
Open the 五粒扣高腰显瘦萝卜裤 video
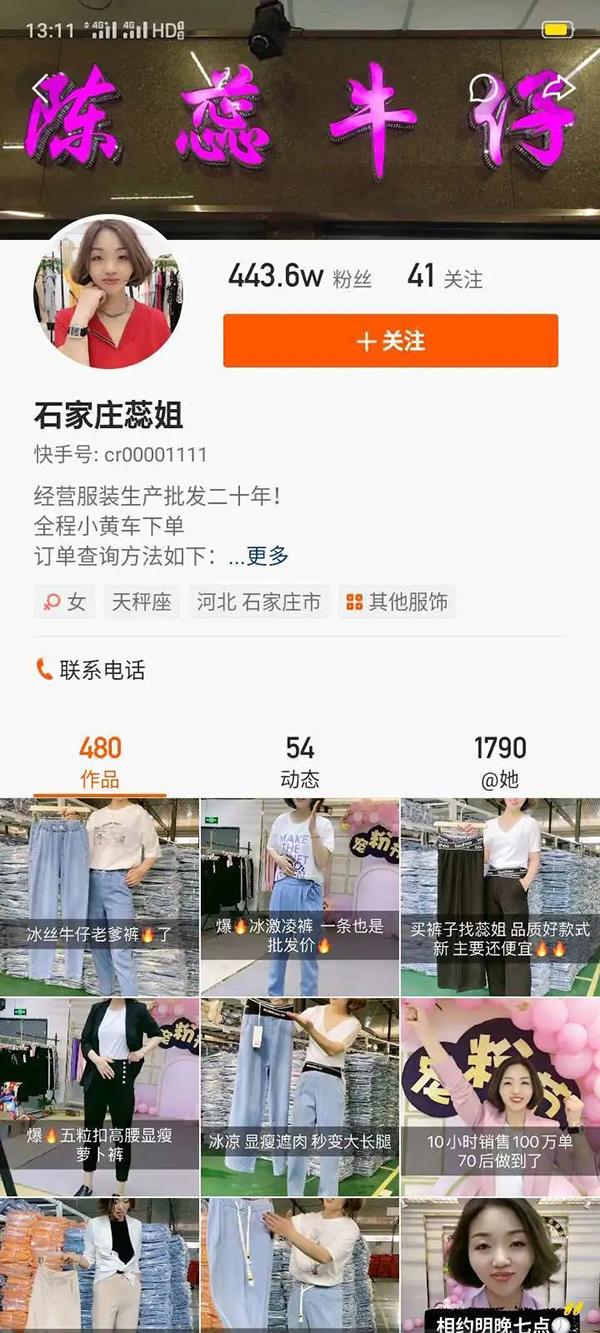pos(100,1096)
